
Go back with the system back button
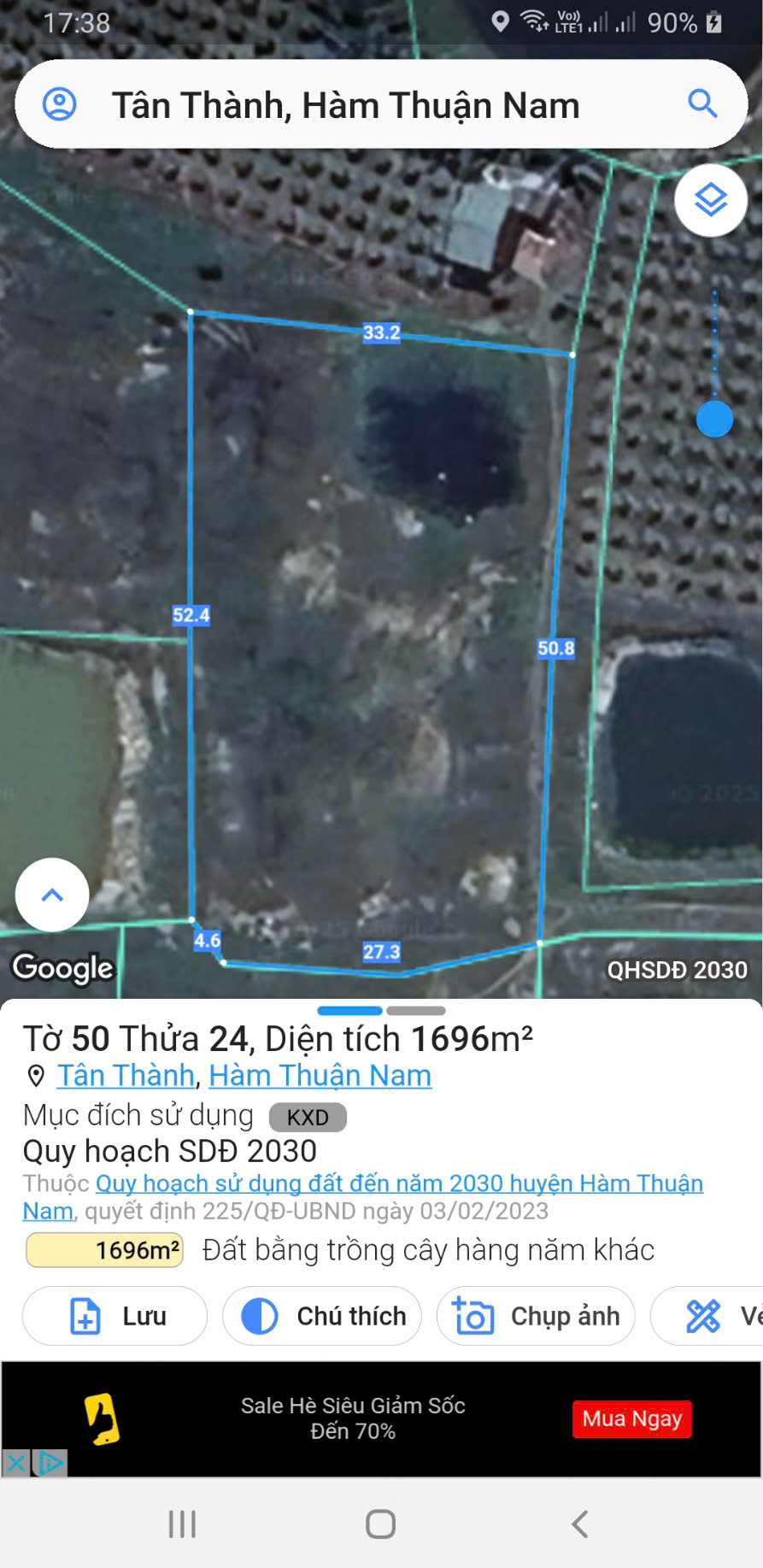coord(579,1524)
